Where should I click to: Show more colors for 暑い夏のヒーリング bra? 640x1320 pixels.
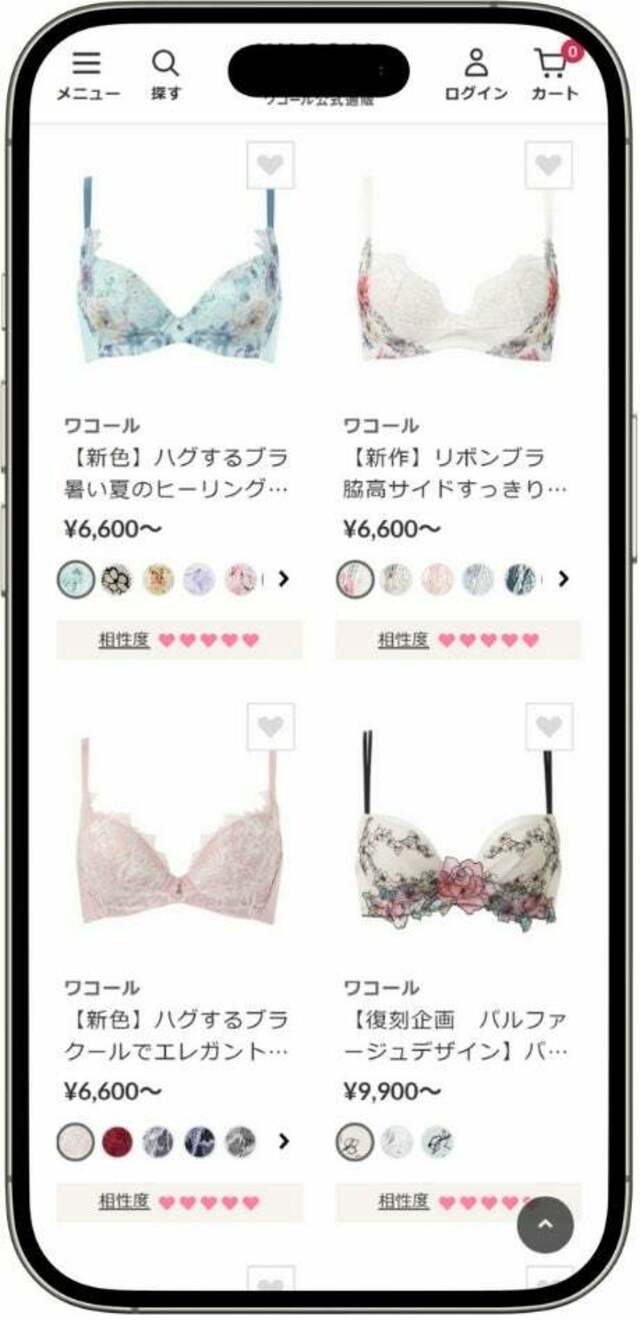[x=283, y=578]
